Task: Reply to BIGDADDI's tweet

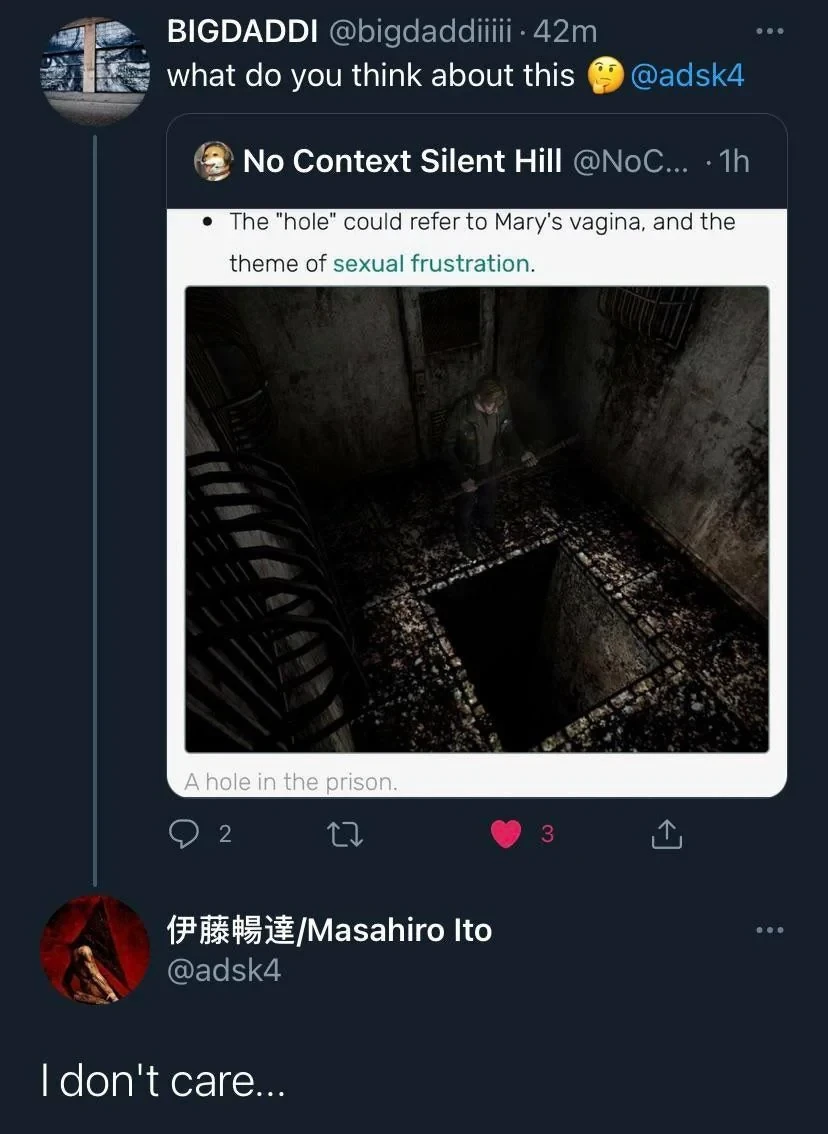Action: 185,834
